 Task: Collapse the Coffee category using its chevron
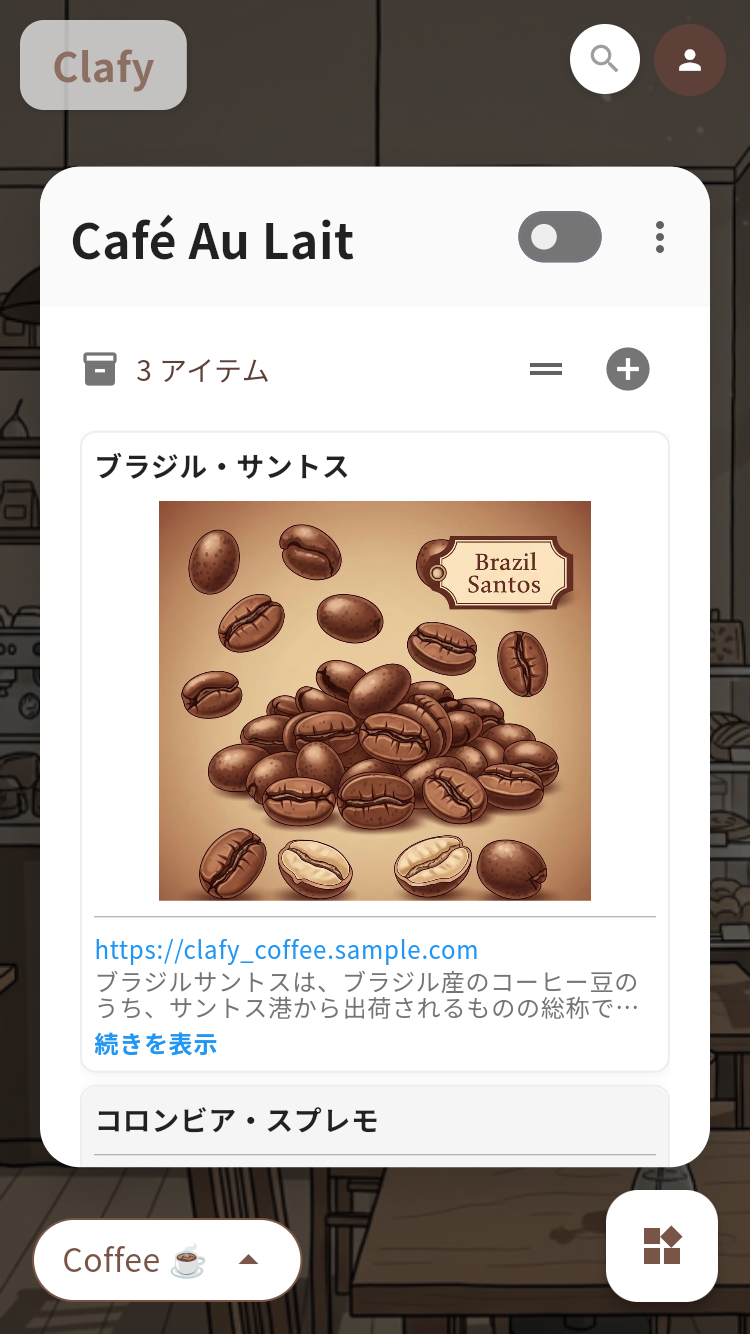(x=247, y=1260)
